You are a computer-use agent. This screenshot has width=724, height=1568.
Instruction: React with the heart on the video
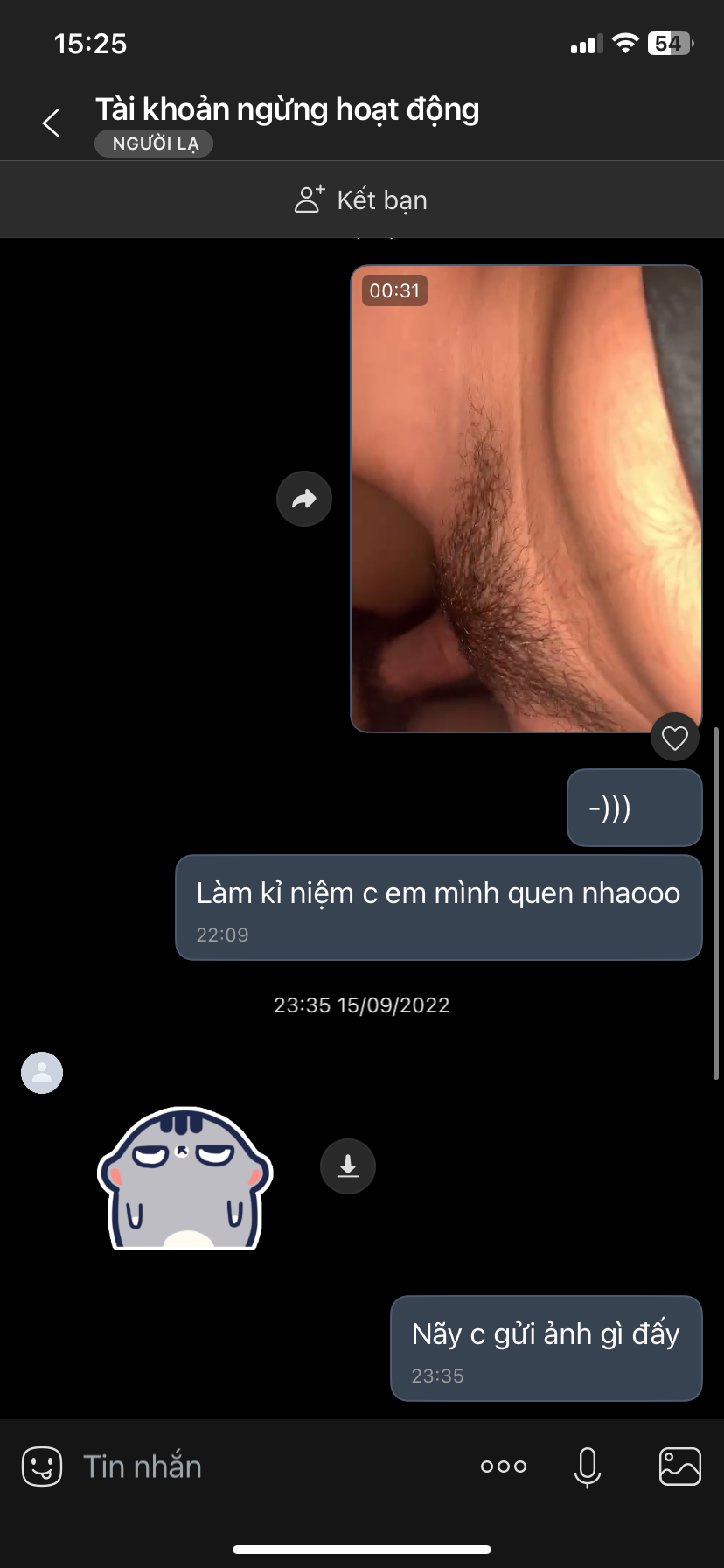pos(674,738)
